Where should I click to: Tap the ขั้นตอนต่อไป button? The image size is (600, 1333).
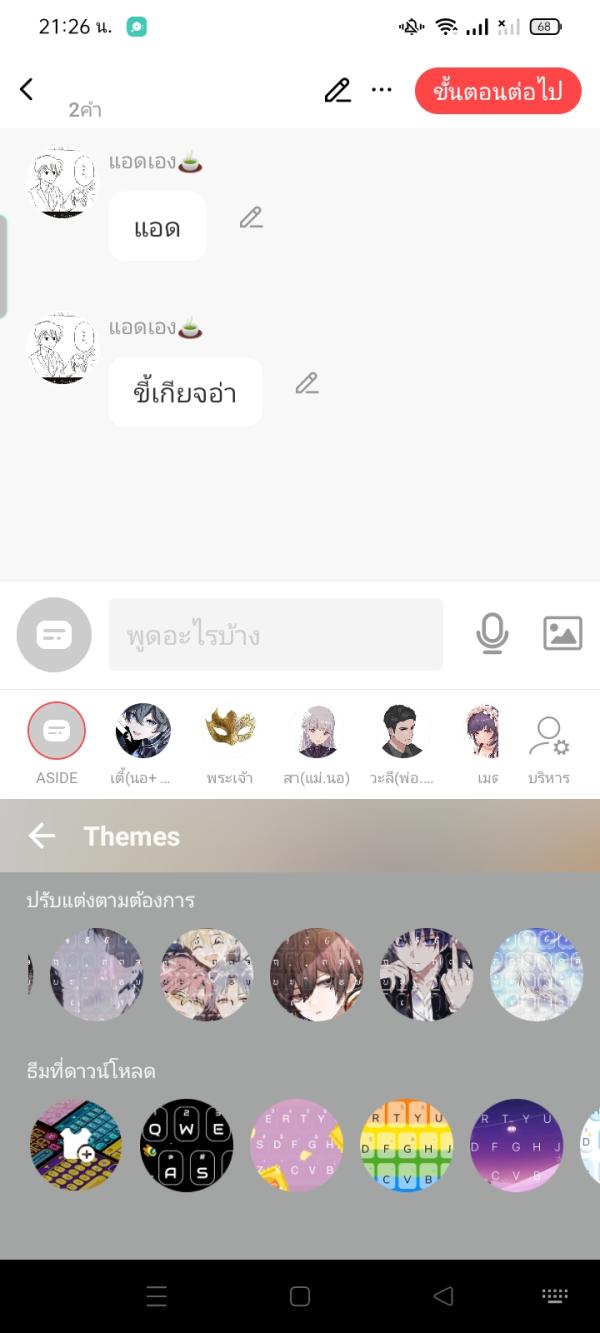pos(498,91)
